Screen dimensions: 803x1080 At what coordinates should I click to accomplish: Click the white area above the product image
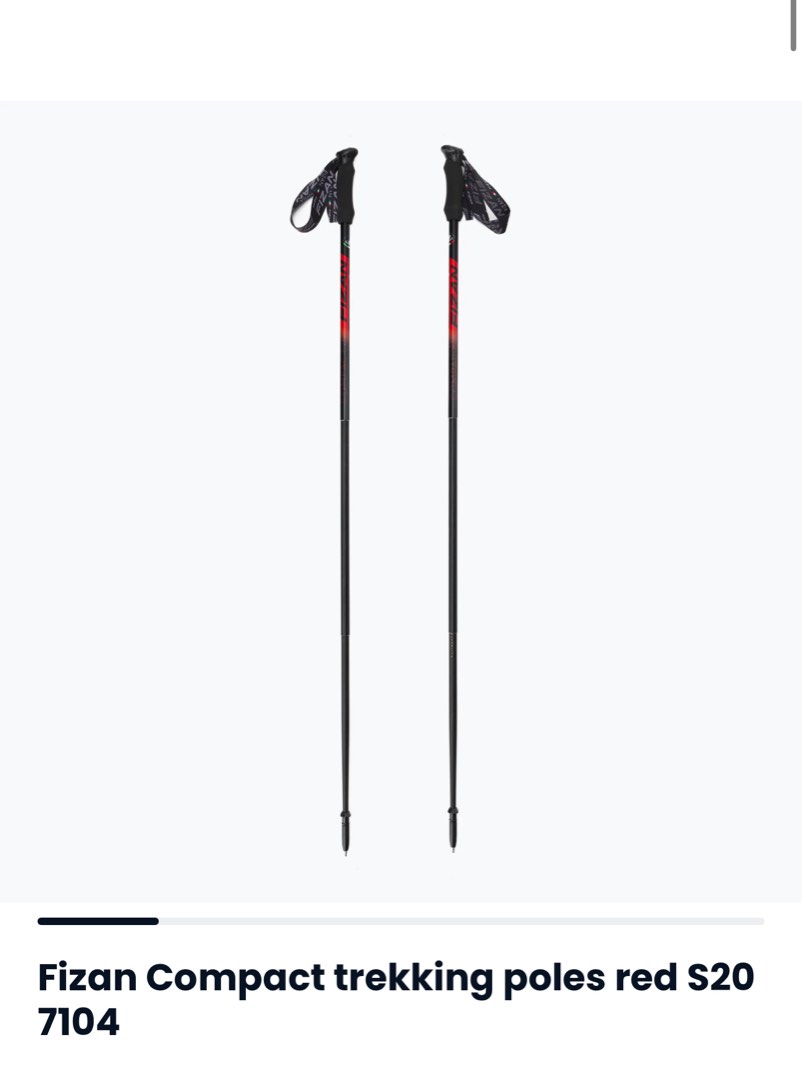coord(400,50)
